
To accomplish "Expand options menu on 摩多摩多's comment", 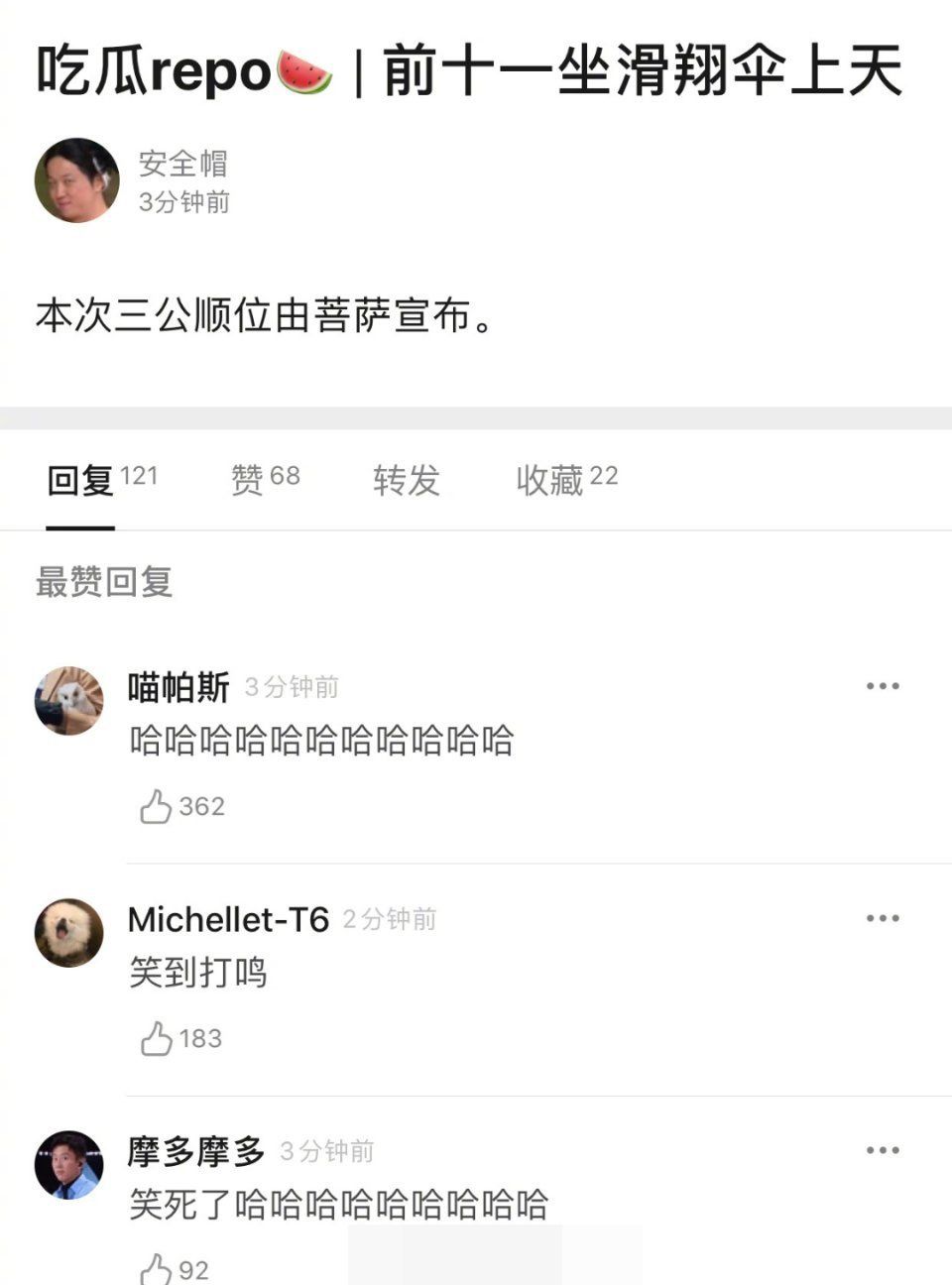I will (x=881, y=1150).
